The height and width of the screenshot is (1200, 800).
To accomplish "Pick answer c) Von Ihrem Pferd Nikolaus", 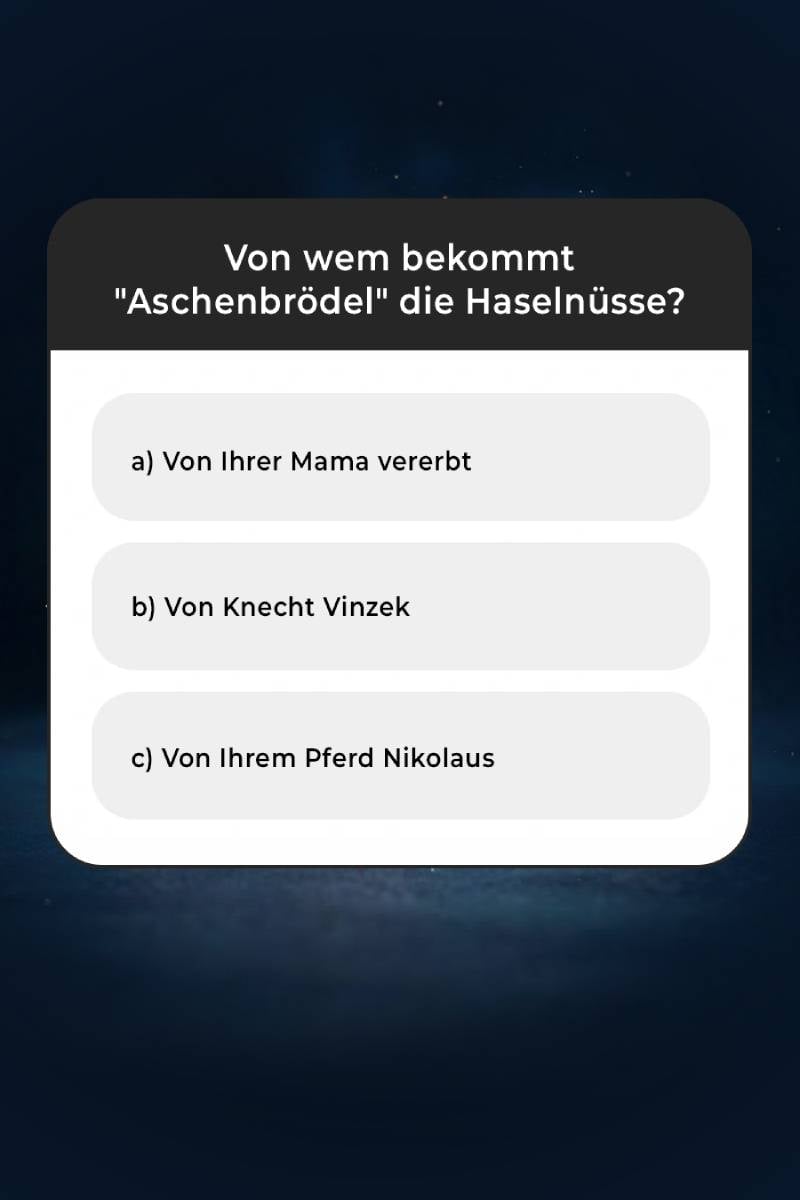I will (x=400, y=756).
